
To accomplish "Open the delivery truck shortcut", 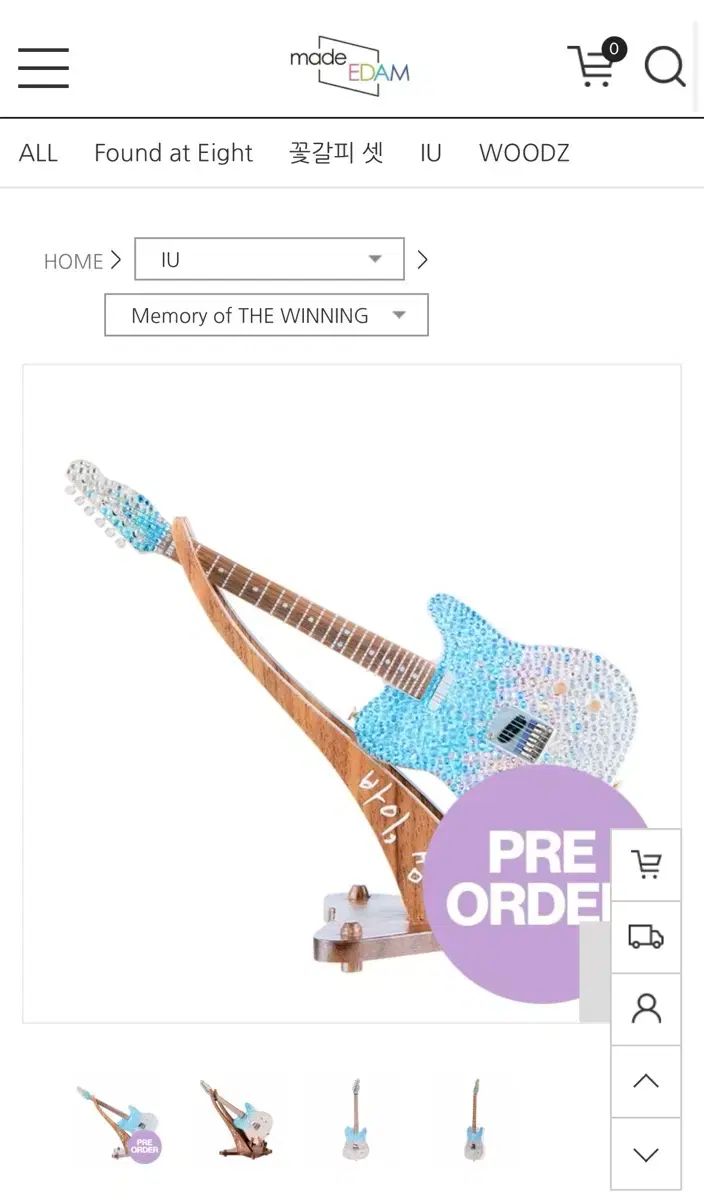I will [646, 937].
